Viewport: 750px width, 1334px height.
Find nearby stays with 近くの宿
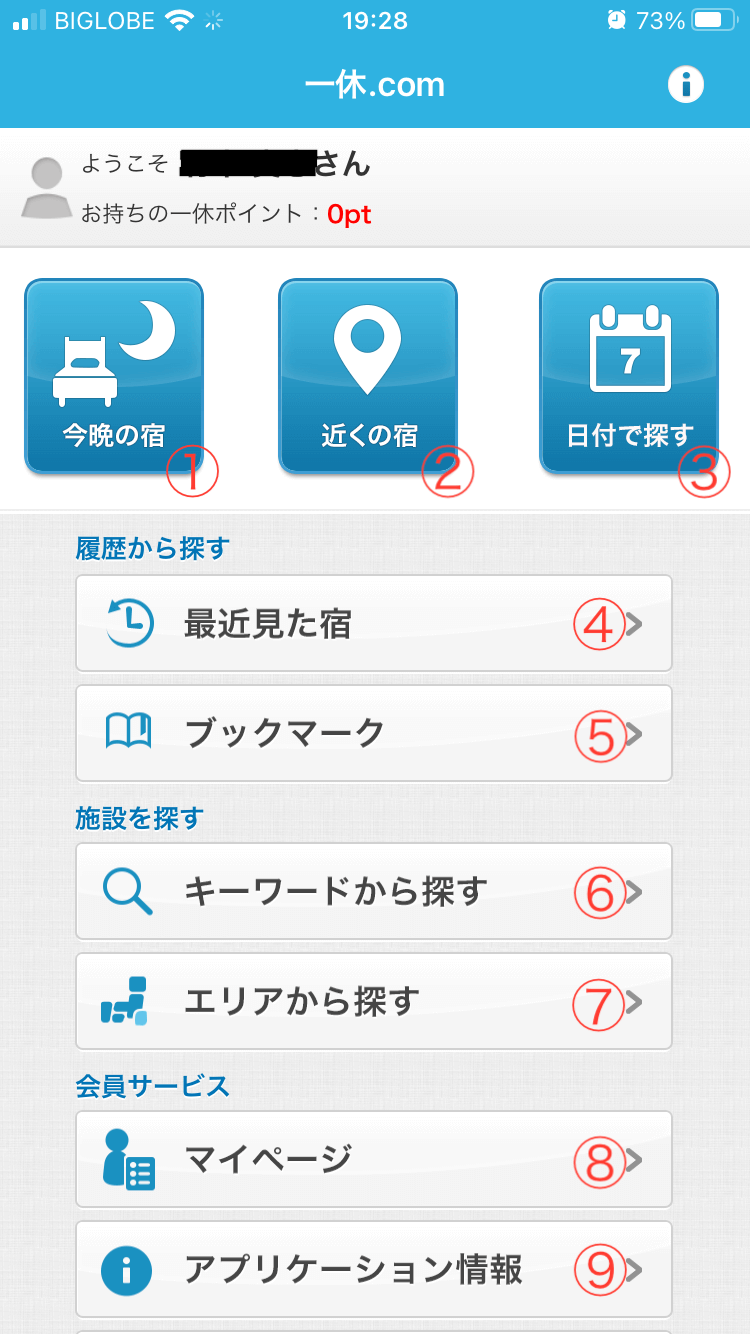368,376
